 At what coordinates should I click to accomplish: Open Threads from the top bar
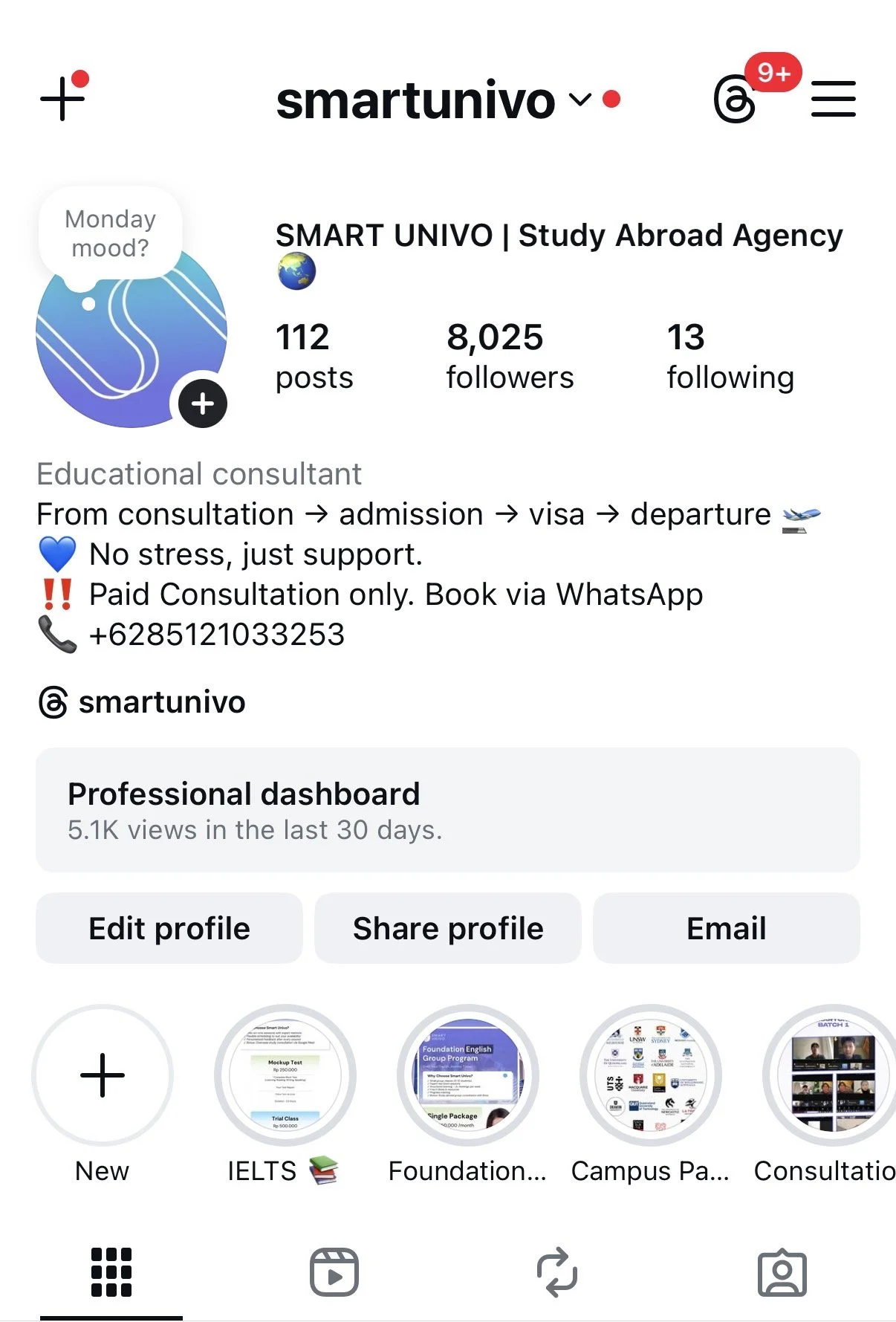pos(735,100)
